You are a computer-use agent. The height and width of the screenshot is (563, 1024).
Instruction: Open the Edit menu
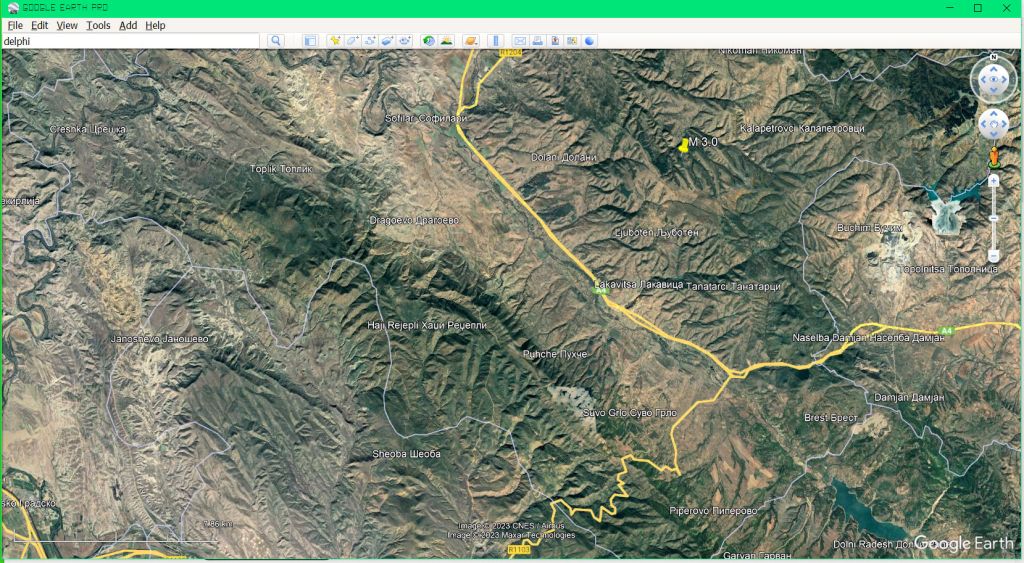(x=39, y=25)
